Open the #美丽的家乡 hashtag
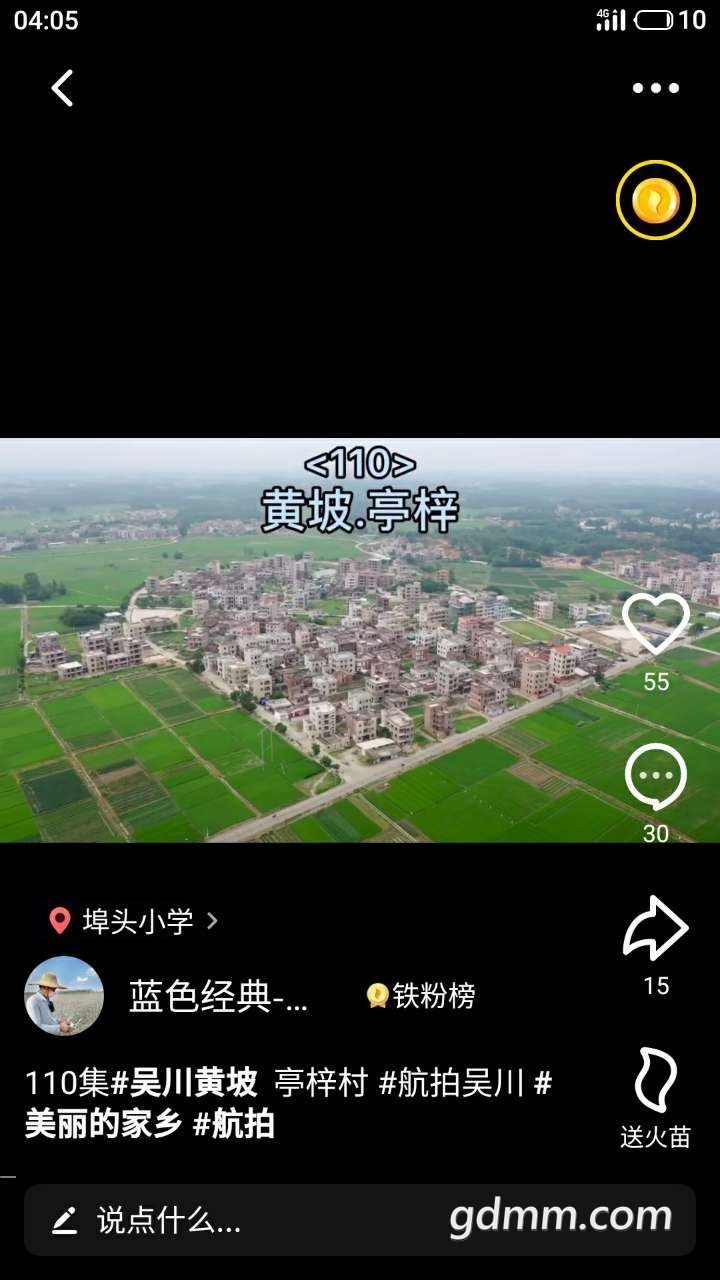Screen dimensions: 720x1280 point(104,1124)
